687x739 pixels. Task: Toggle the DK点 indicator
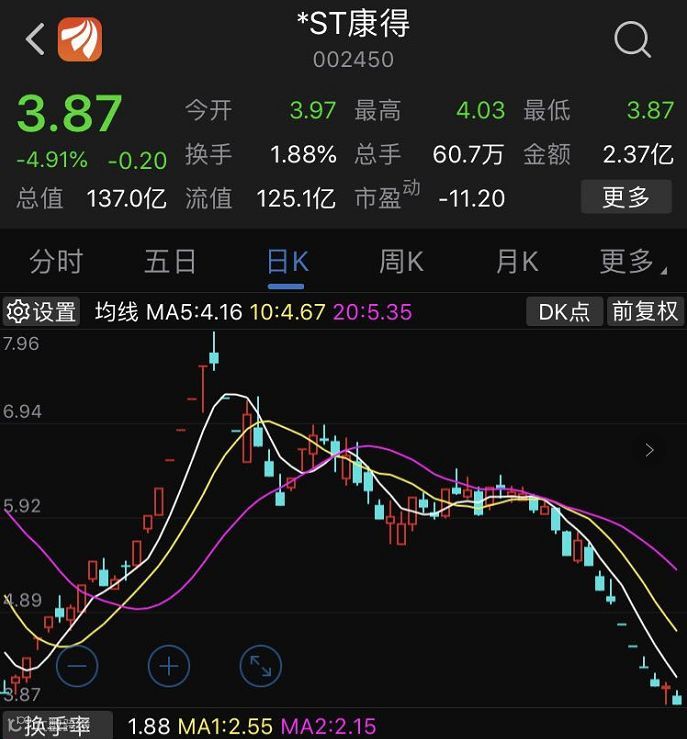[x=564, y=312]
